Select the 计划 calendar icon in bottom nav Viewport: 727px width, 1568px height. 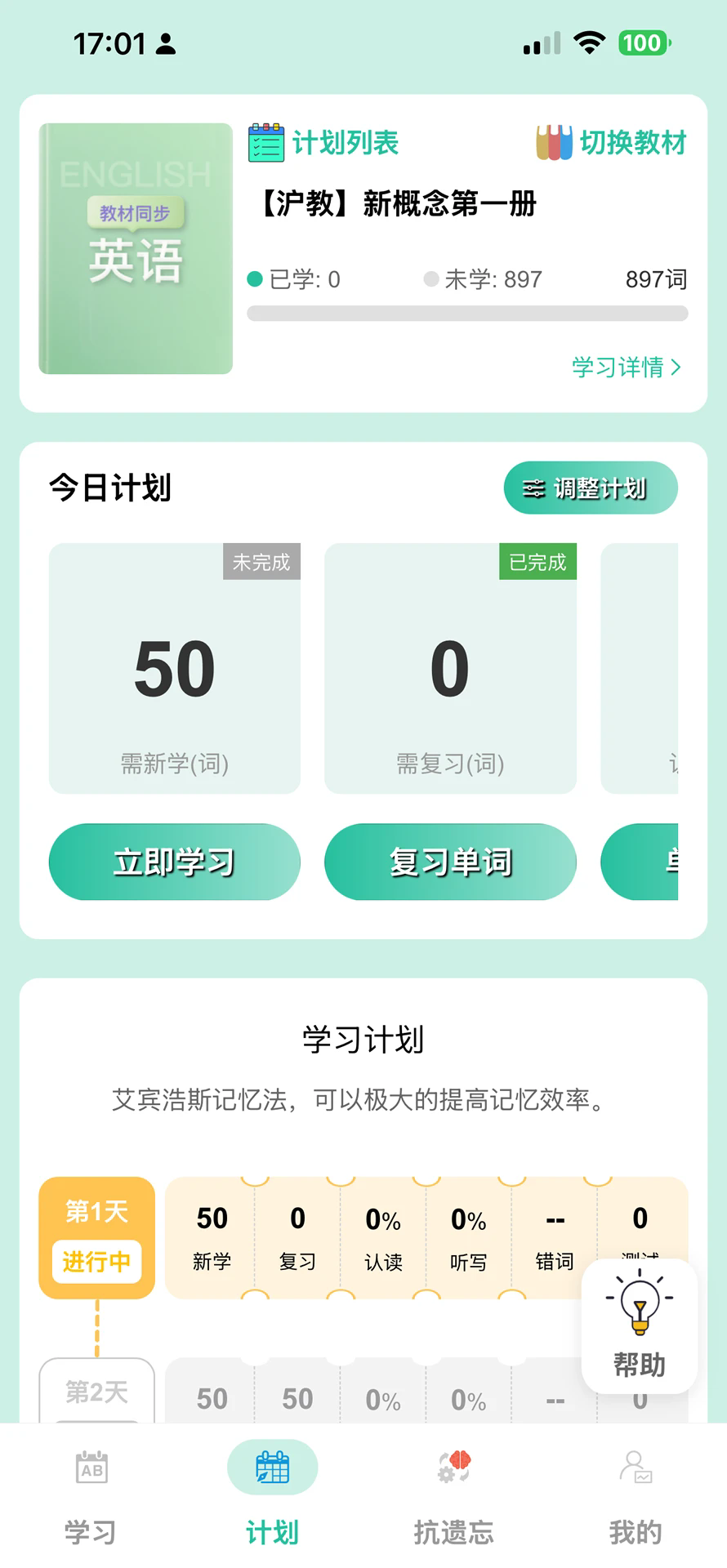tap(272, 1466)
